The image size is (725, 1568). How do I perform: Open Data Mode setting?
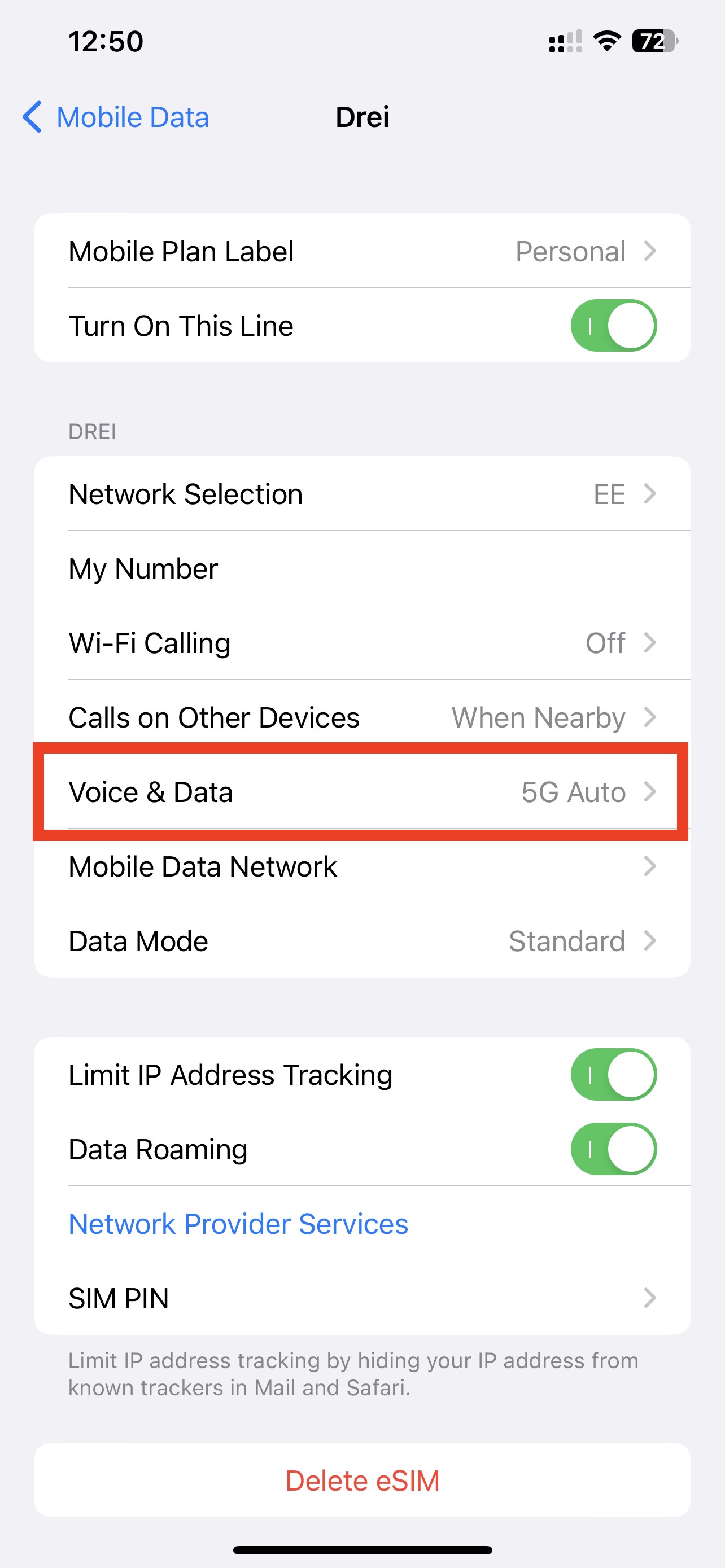click(x=362, y=941)
